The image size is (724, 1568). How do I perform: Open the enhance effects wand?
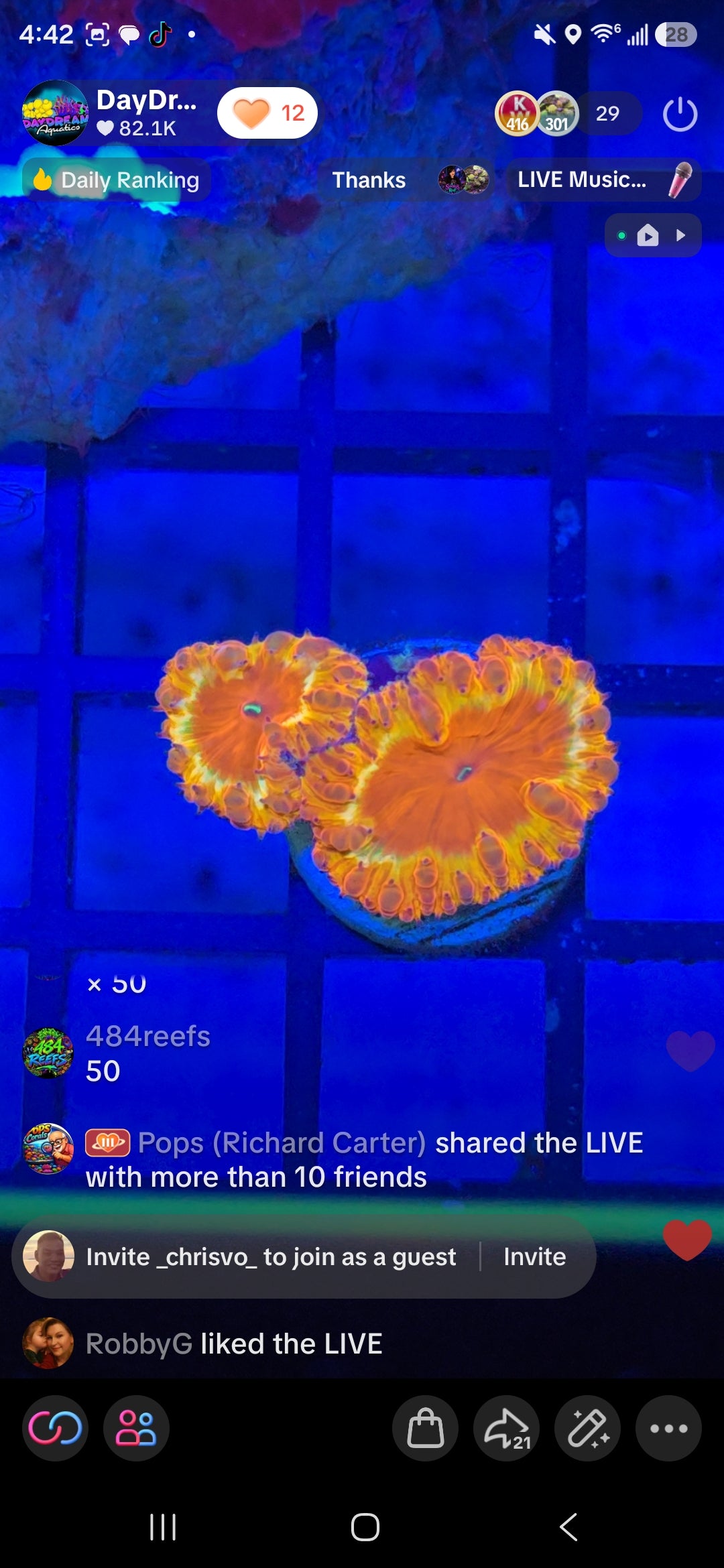(588, 1428)
